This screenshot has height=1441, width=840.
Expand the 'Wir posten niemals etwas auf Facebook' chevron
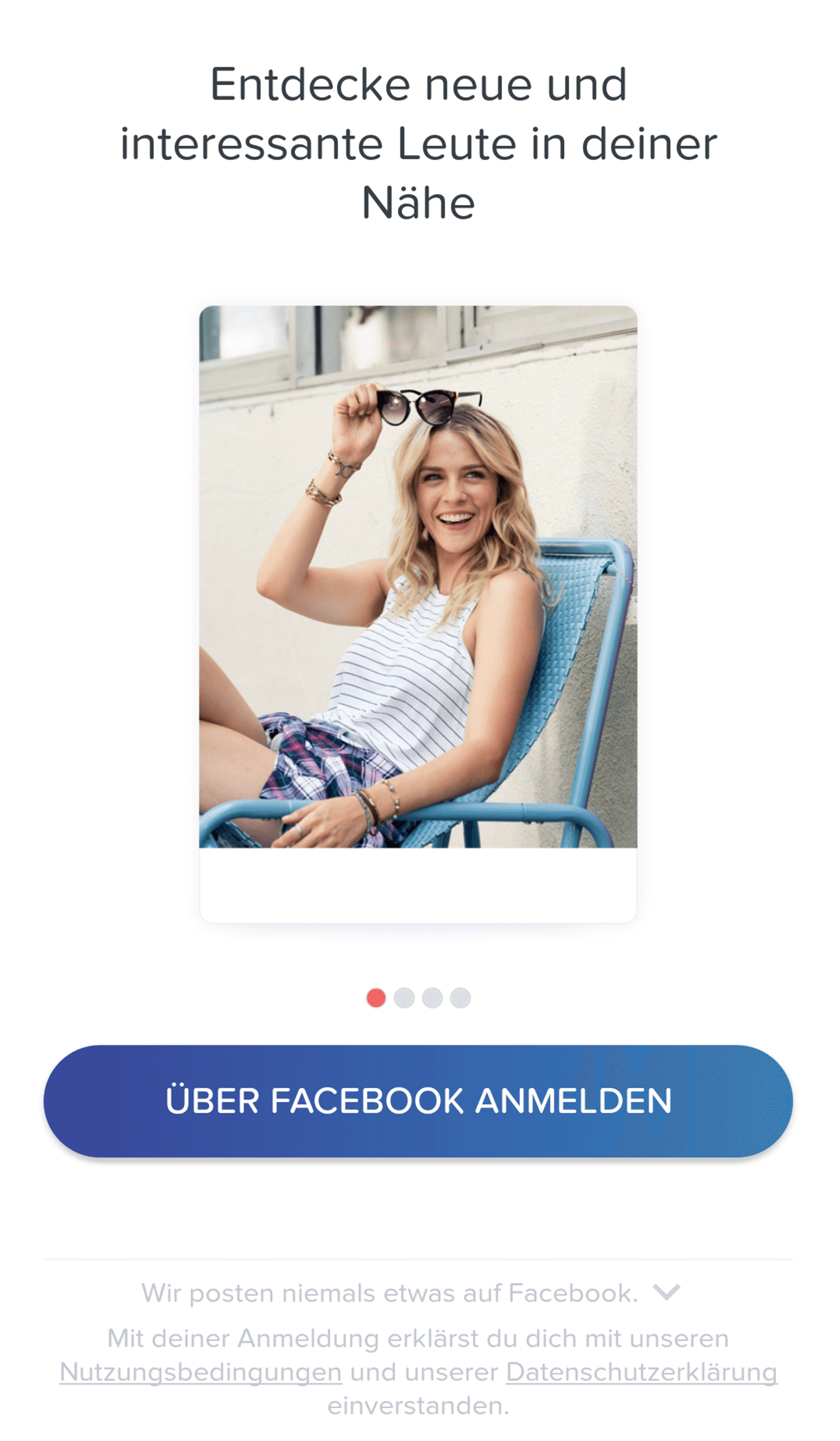coord(666,1293)
